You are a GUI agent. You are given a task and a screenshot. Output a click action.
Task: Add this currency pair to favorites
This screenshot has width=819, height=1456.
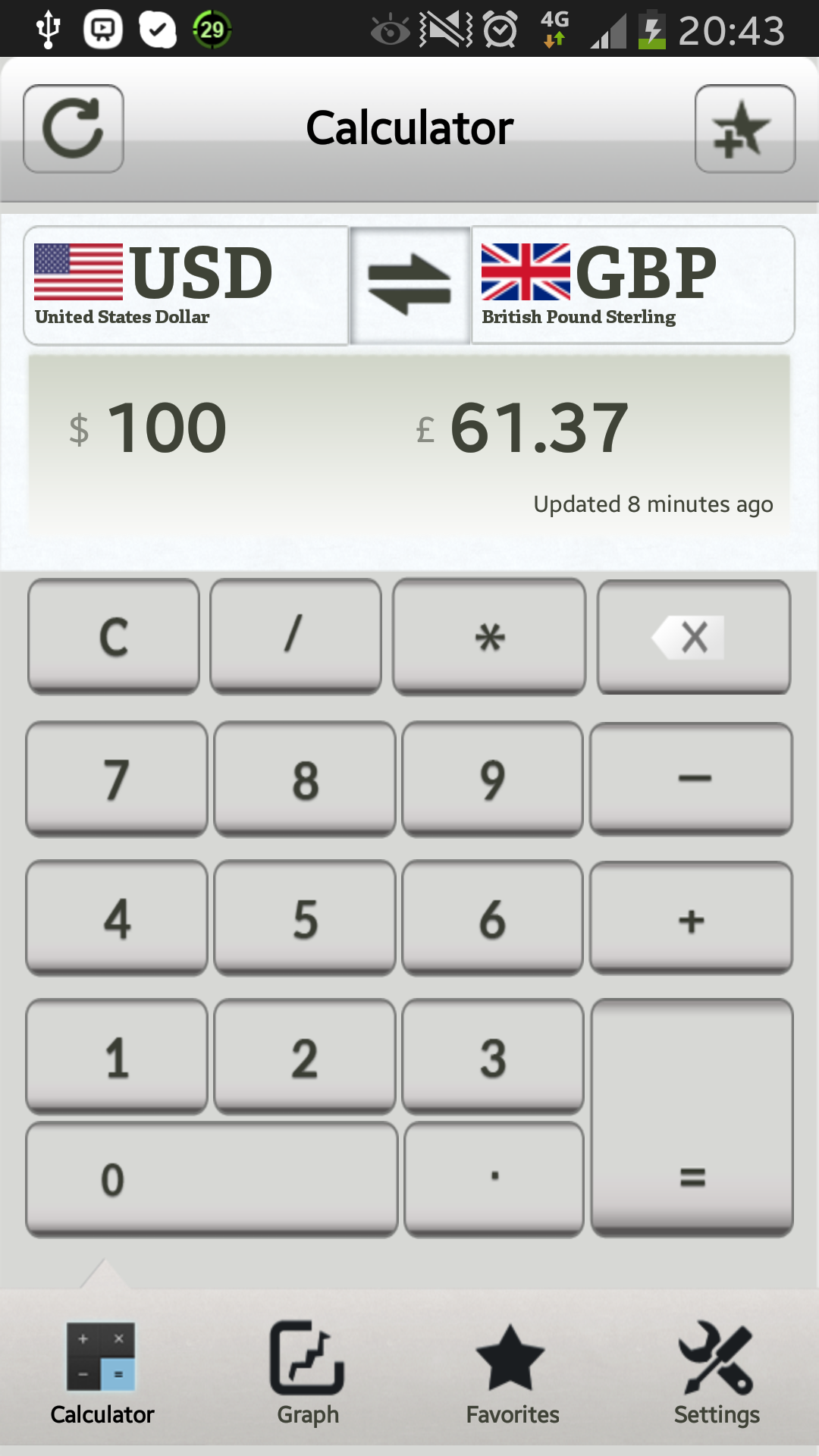point(745,129)
